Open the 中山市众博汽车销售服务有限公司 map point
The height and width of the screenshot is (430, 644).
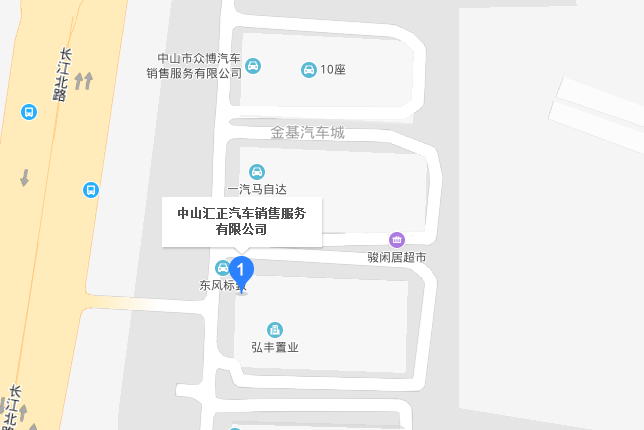point(254,66)
